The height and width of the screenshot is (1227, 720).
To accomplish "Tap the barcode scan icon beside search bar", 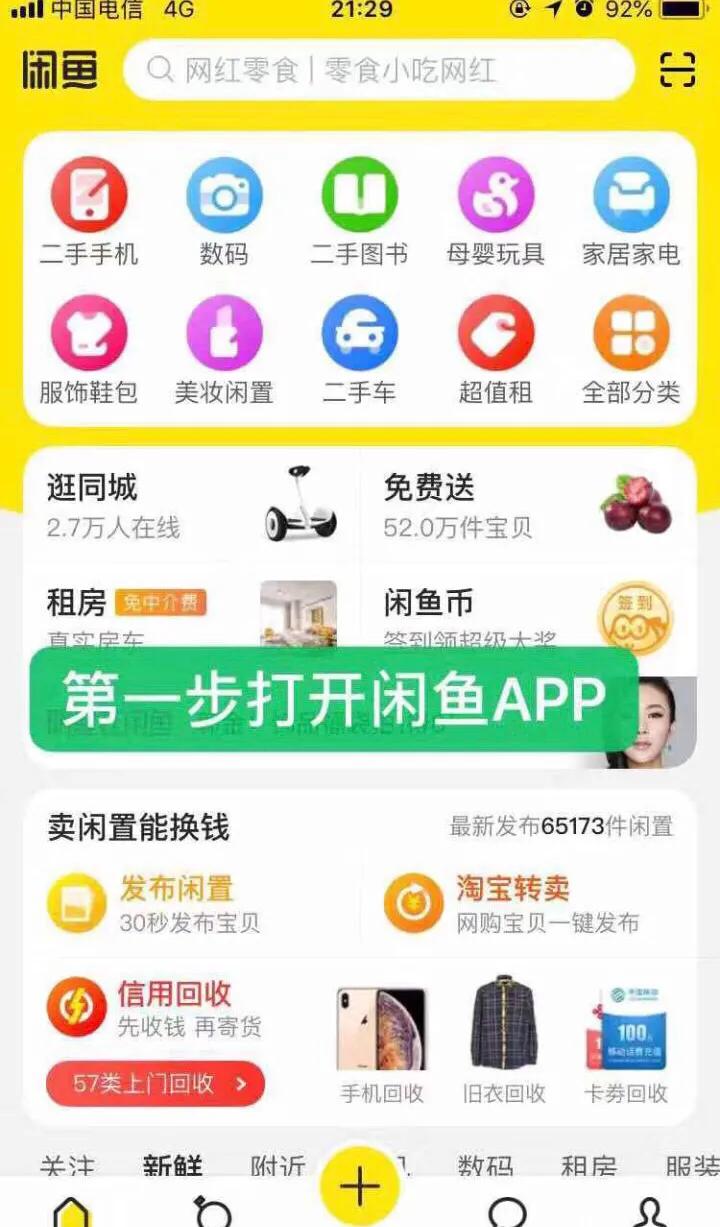I will [x=677, y=70].
